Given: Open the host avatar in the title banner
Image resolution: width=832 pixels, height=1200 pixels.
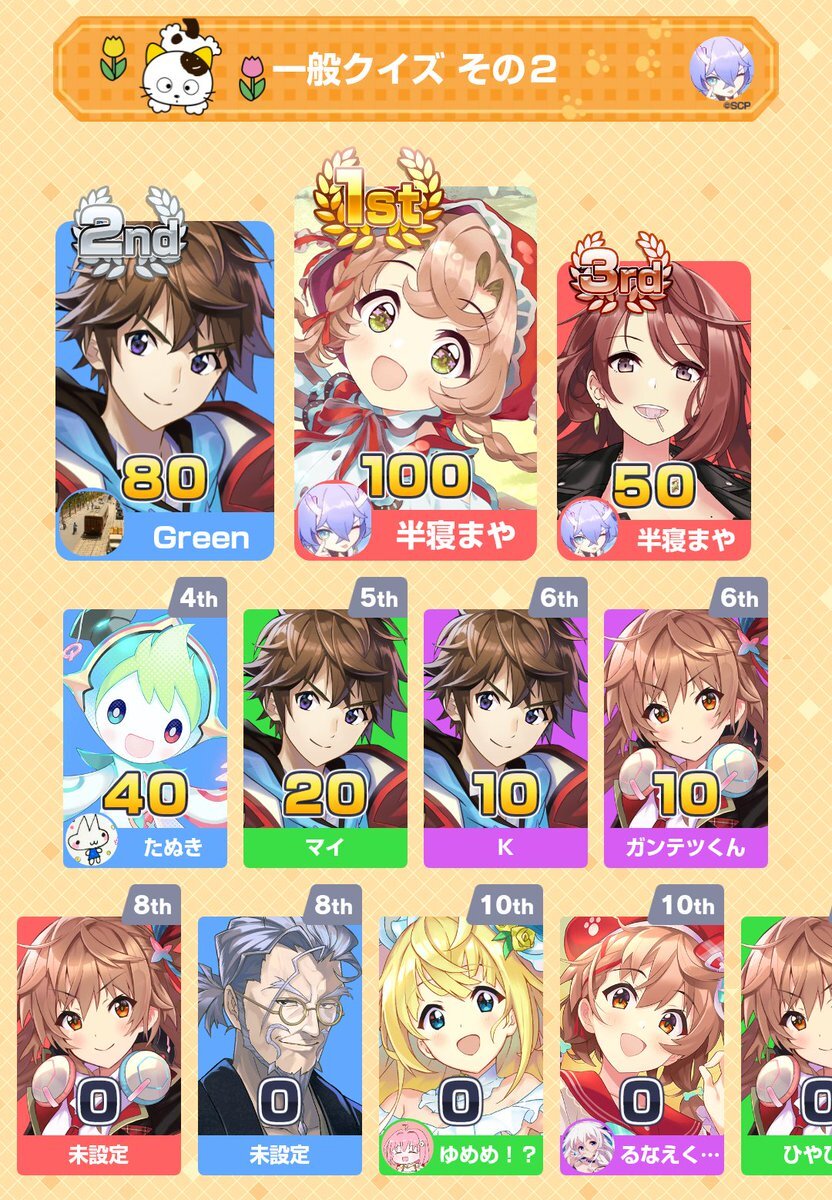Looking at the screenshot, I should tap(720, 67).
